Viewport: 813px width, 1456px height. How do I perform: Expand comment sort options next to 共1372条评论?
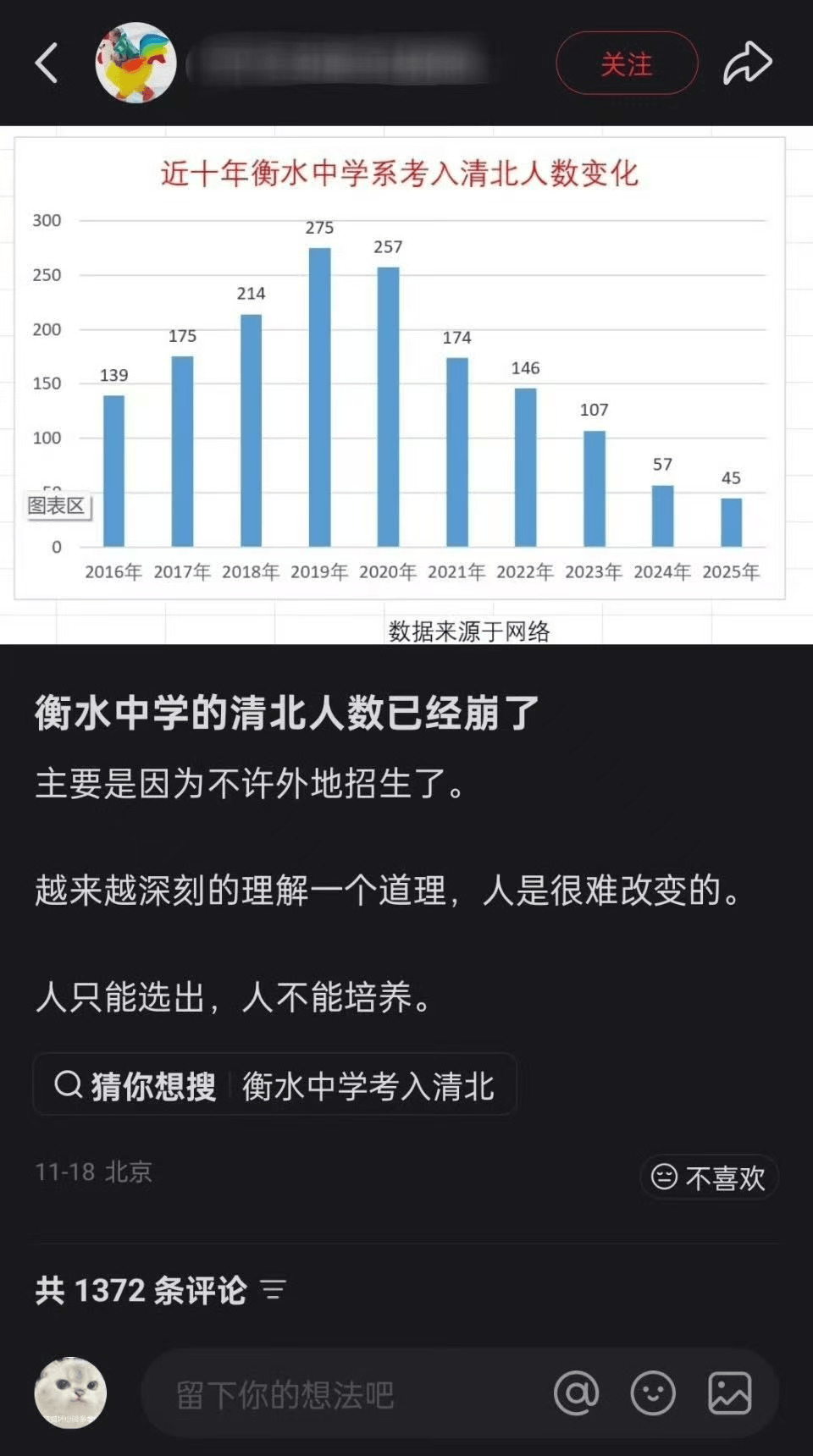pos(272,1290)
